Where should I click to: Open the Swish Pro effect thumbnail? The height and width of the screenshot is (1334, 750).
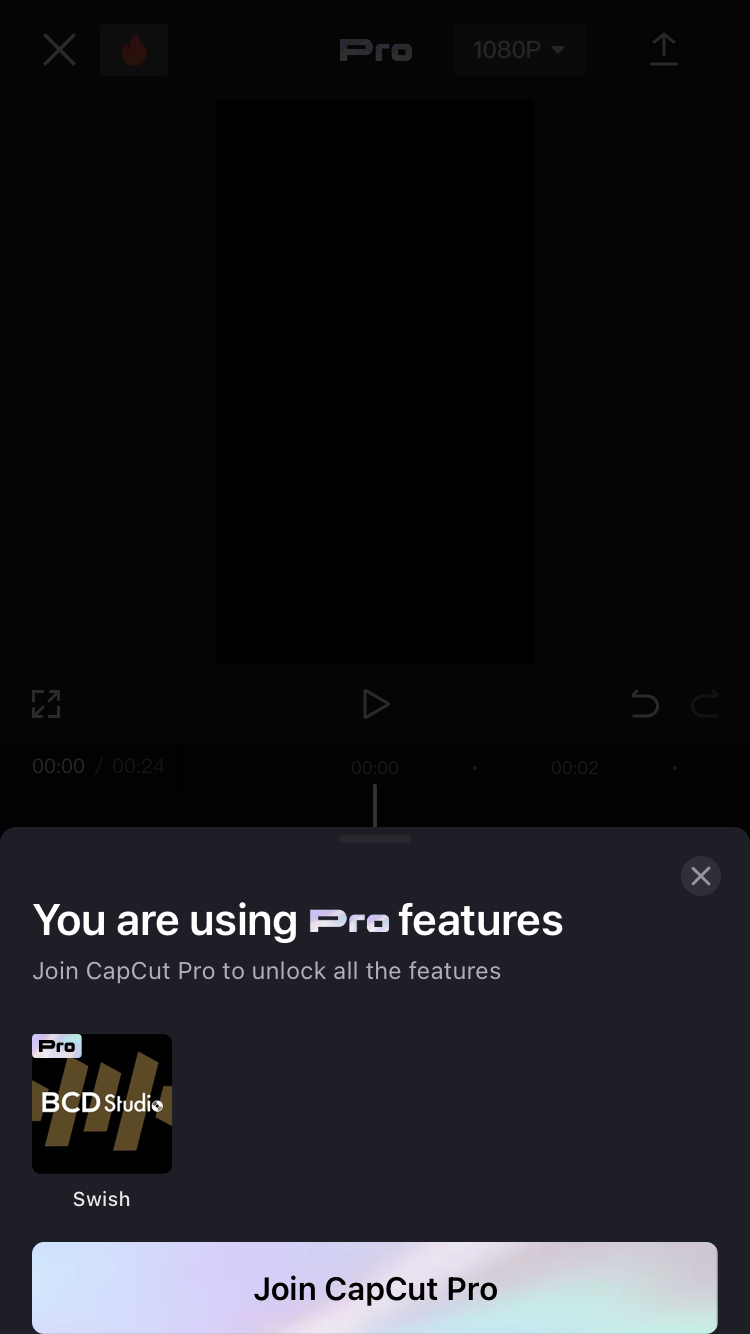click(102, 1104)
